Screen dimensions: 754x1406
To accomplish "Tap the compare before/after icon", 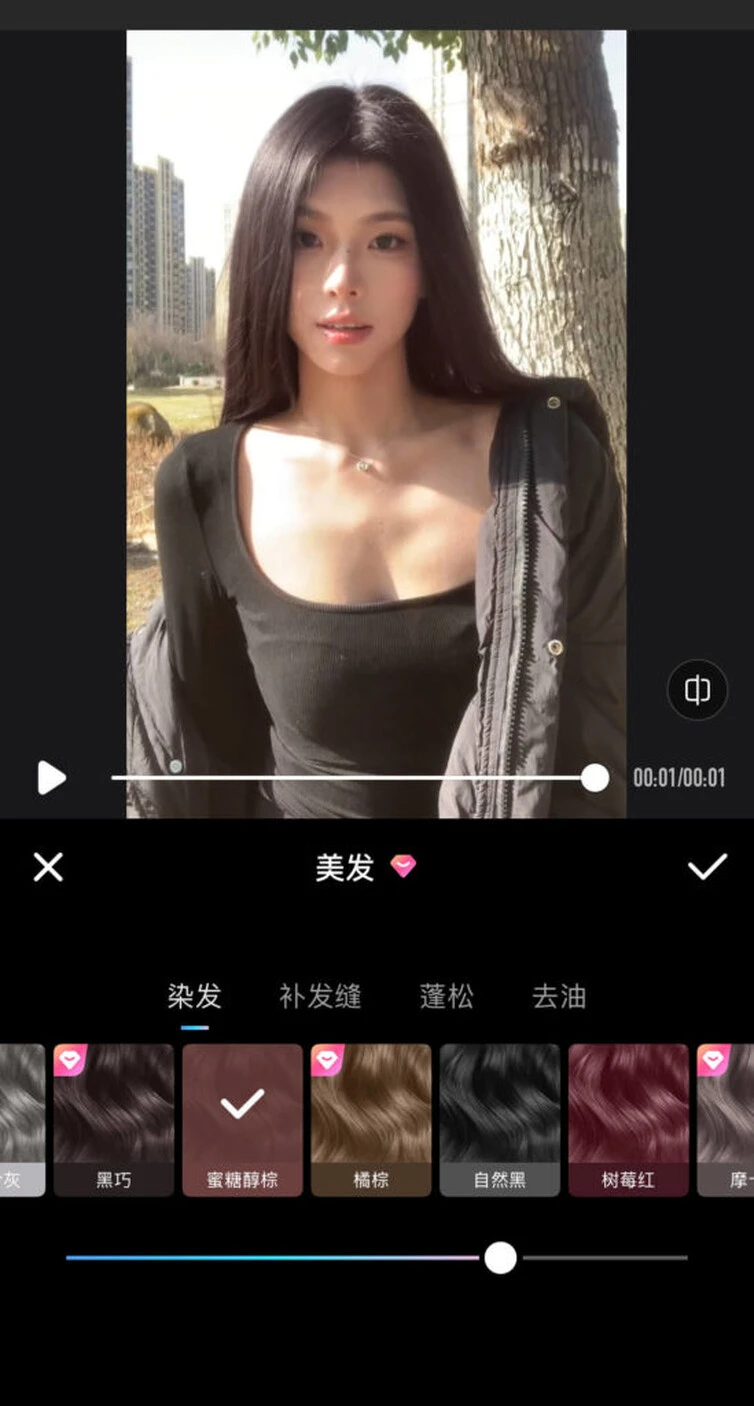I will (x=697, y=690).
